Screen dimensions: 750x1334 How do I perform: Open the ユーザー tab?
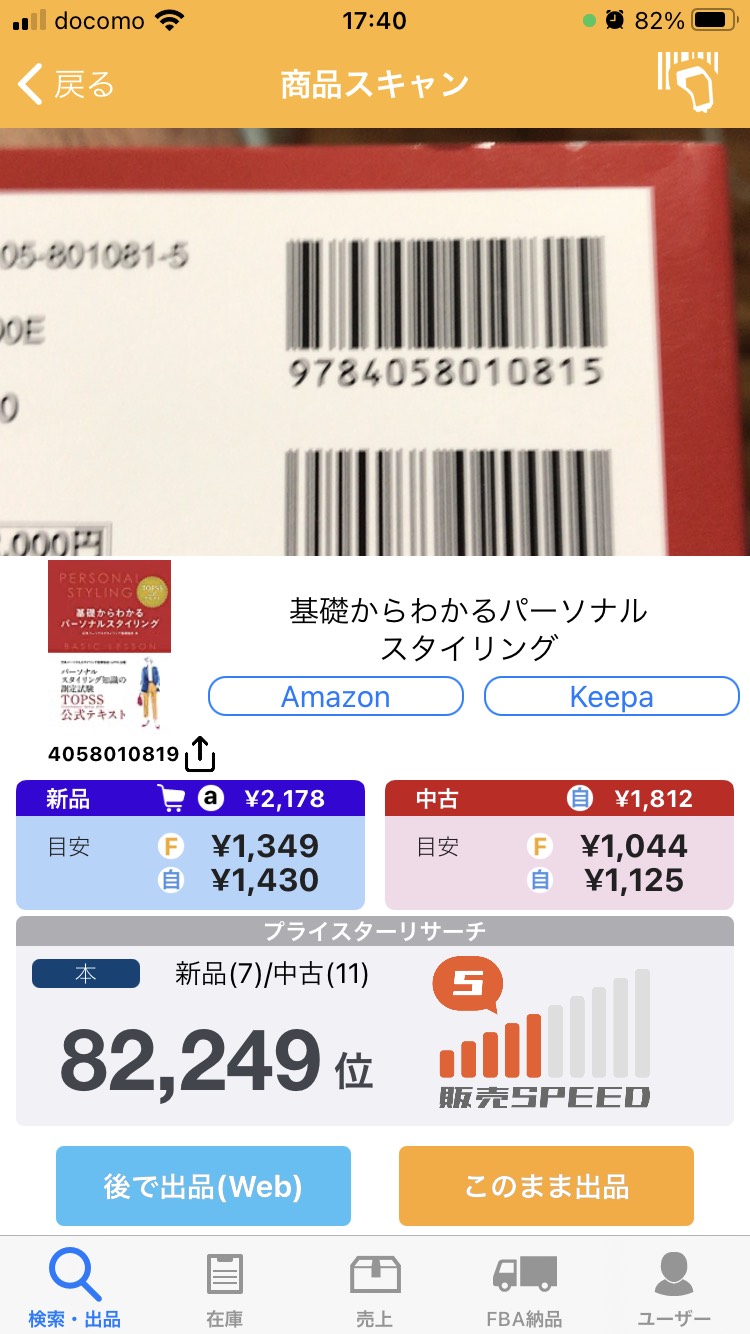click(675, 1288)
